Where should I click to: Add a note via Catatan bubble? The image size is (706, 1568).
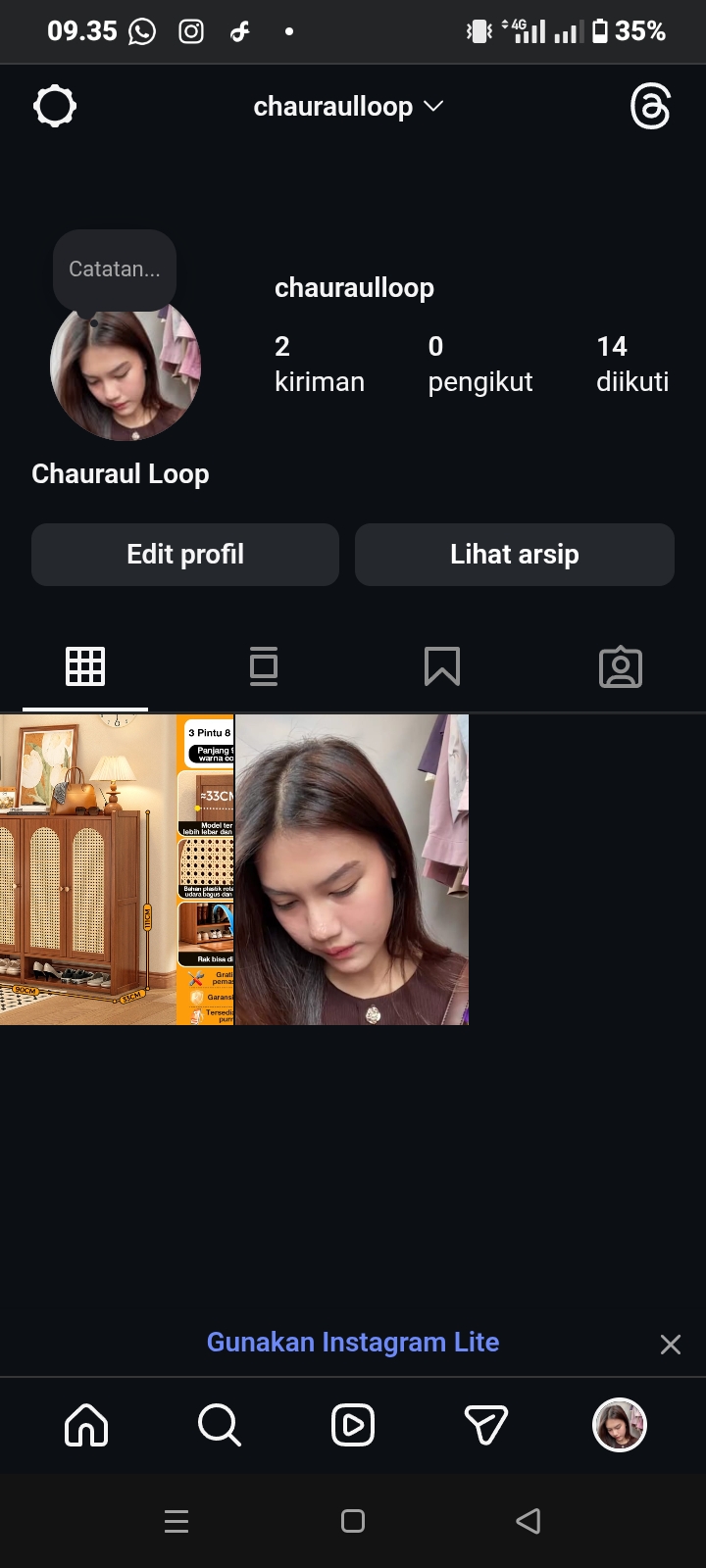click(115, 269)
